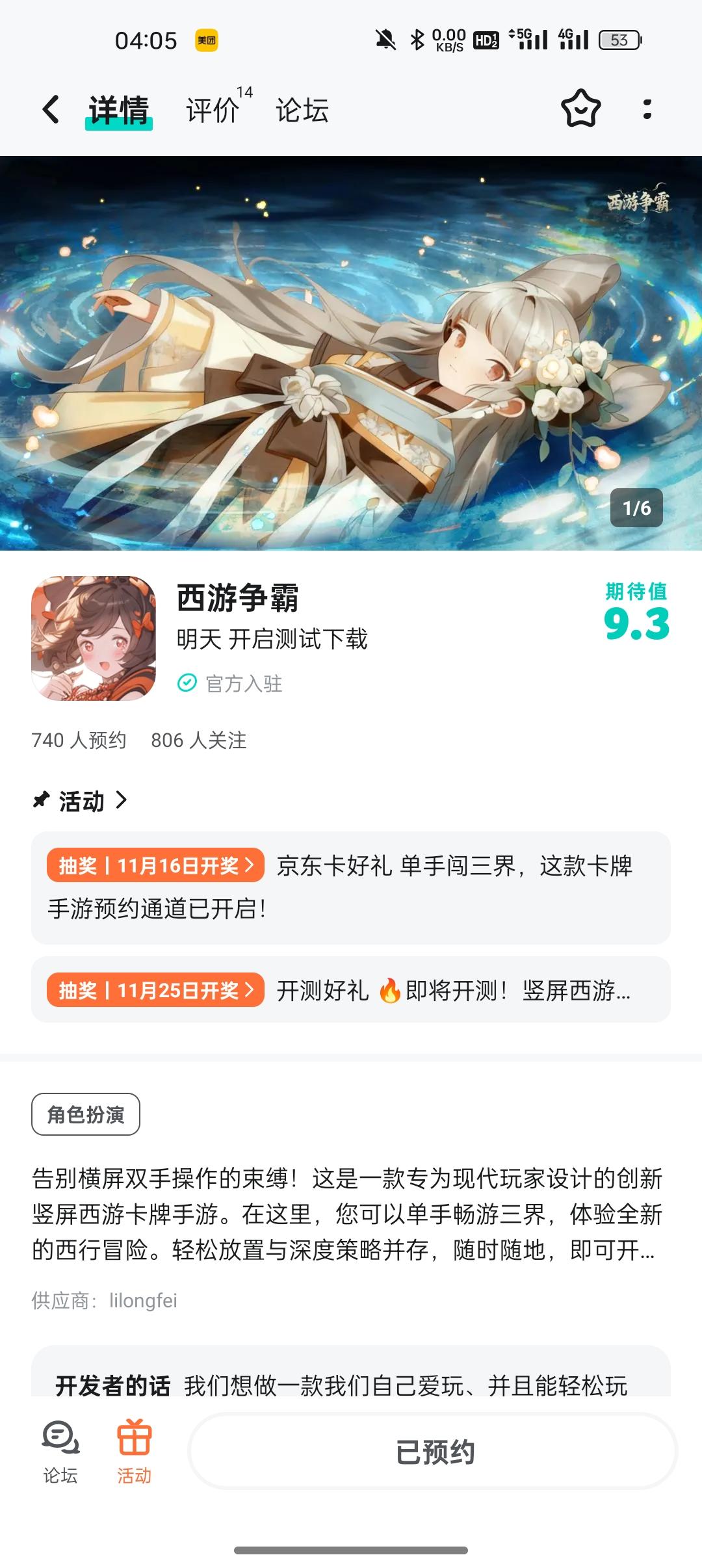Tap the back arrow at top left

(51, 111)
